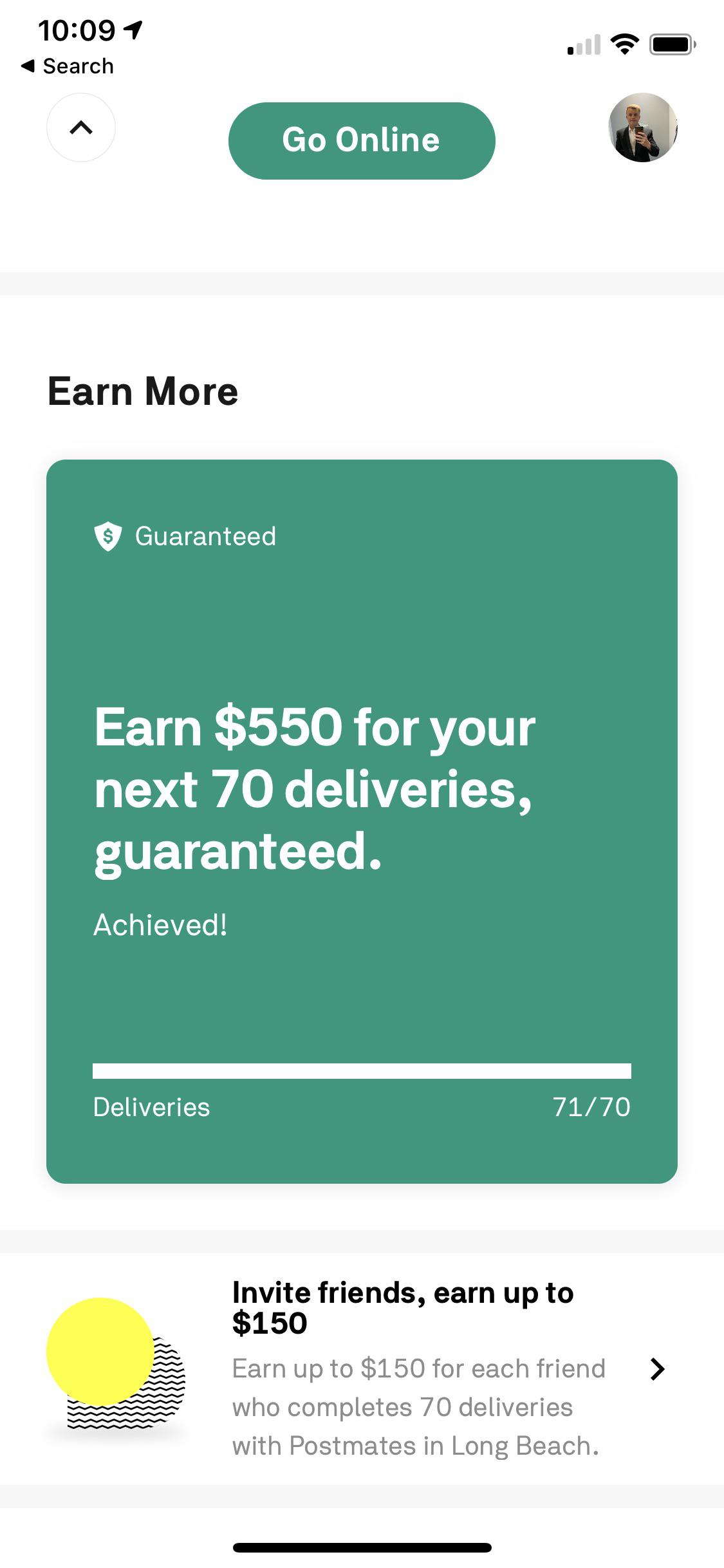Tap the location arrow next to the clock
This screenshot has height=1568, width=724.
(132, 28)
